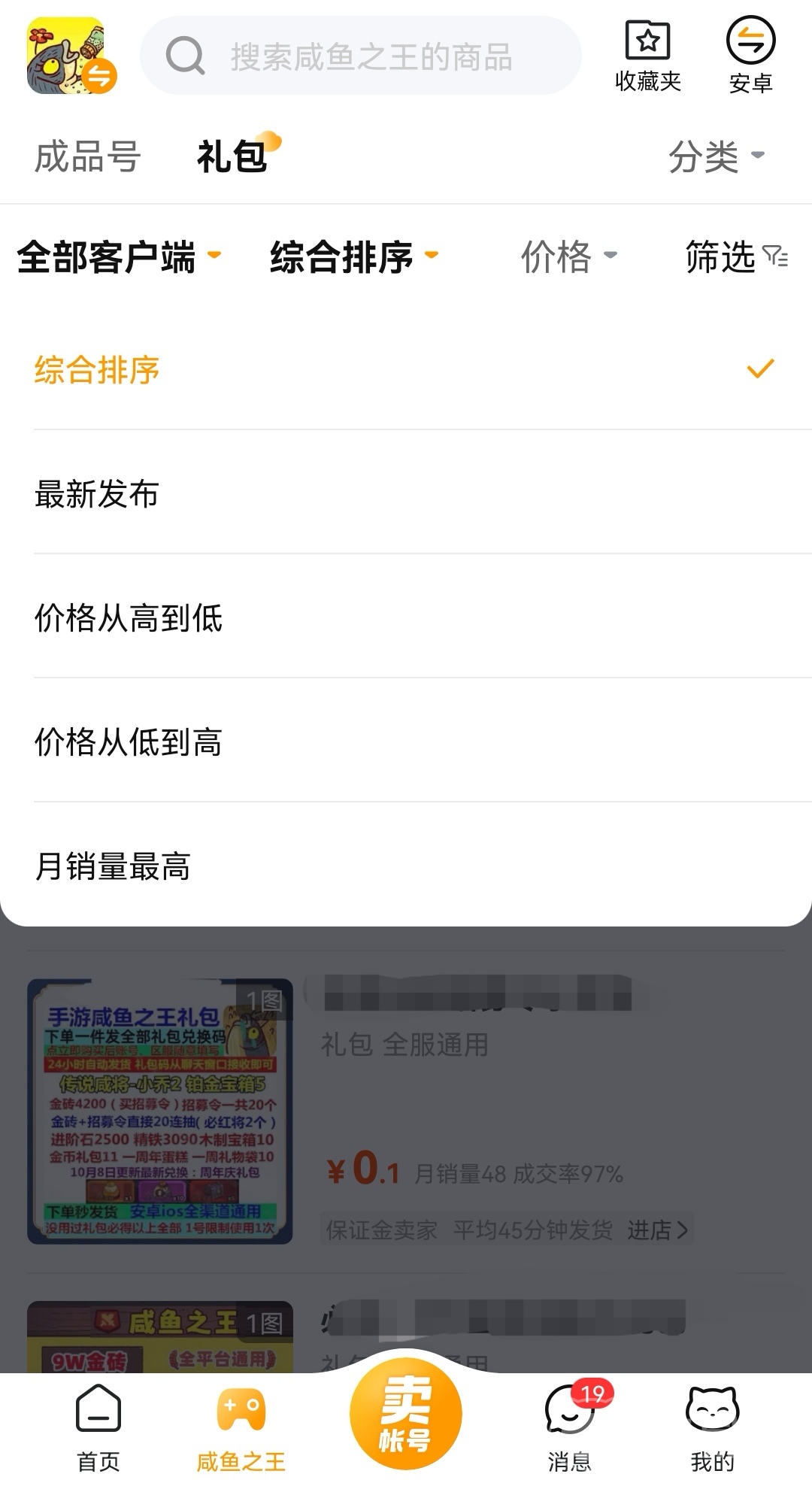812x1486 pixels.
Task: Select the 礼包 tab
Action: point(232,157)
